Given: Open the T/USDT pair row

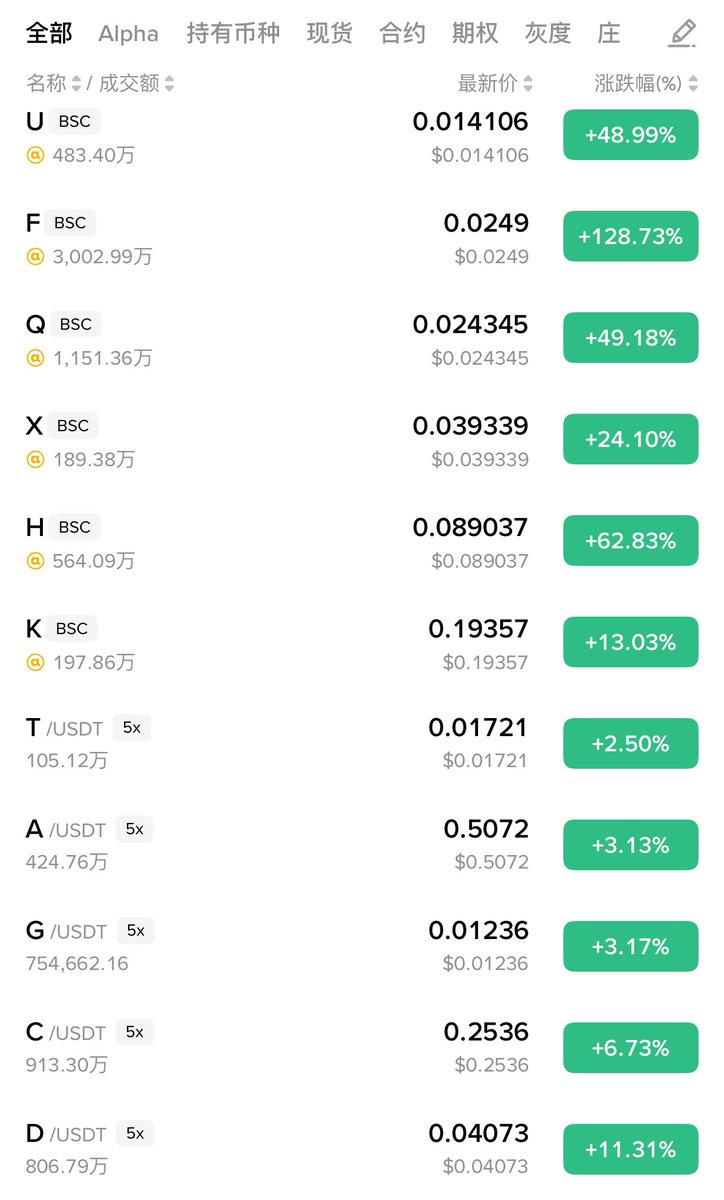Looking at the screenshot, I should click(x=362, y=745).
